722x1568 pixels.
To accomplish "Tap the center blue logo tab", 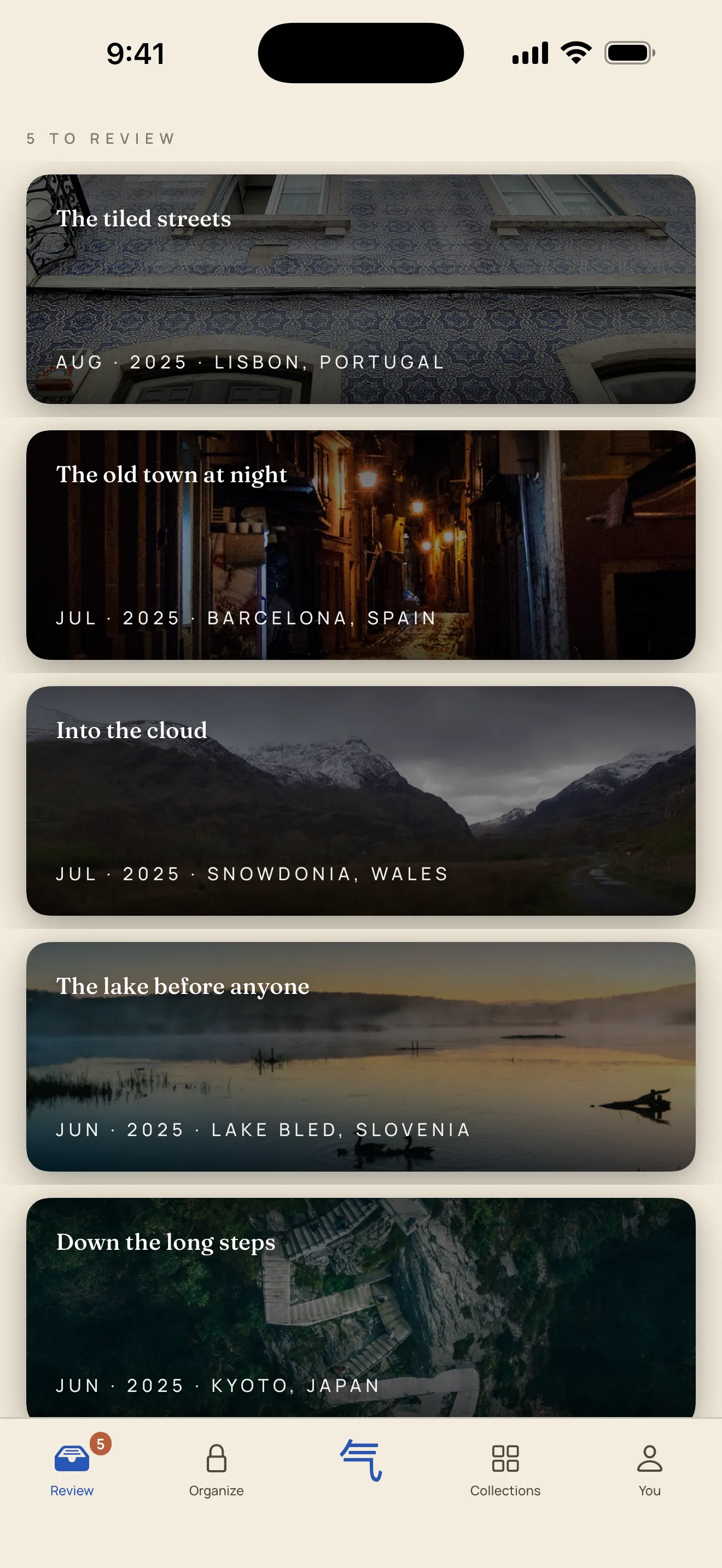I will 361,1461.
